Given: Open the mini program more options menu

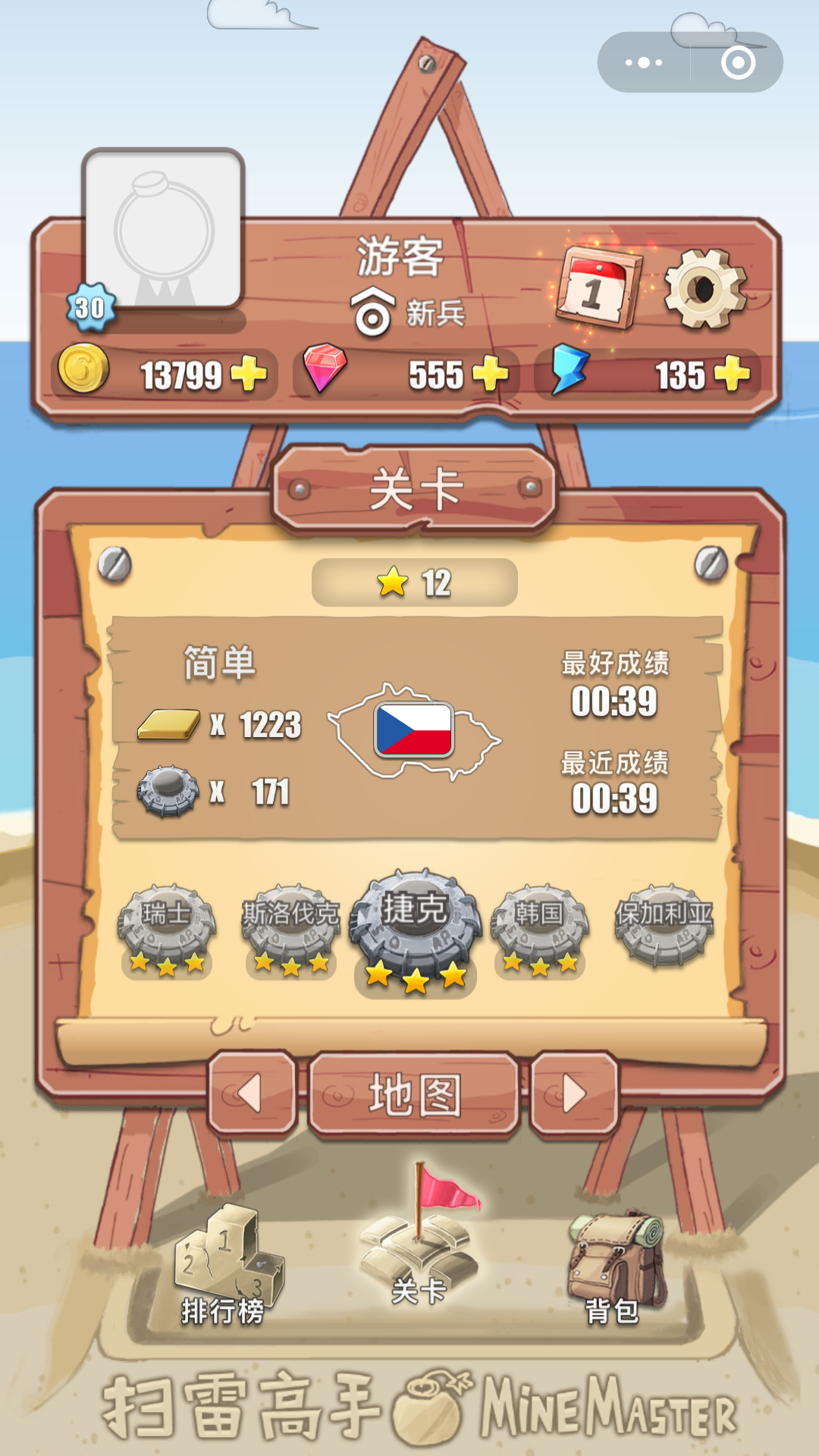Looking at the screenshot, I should click(x=643, y=63).
